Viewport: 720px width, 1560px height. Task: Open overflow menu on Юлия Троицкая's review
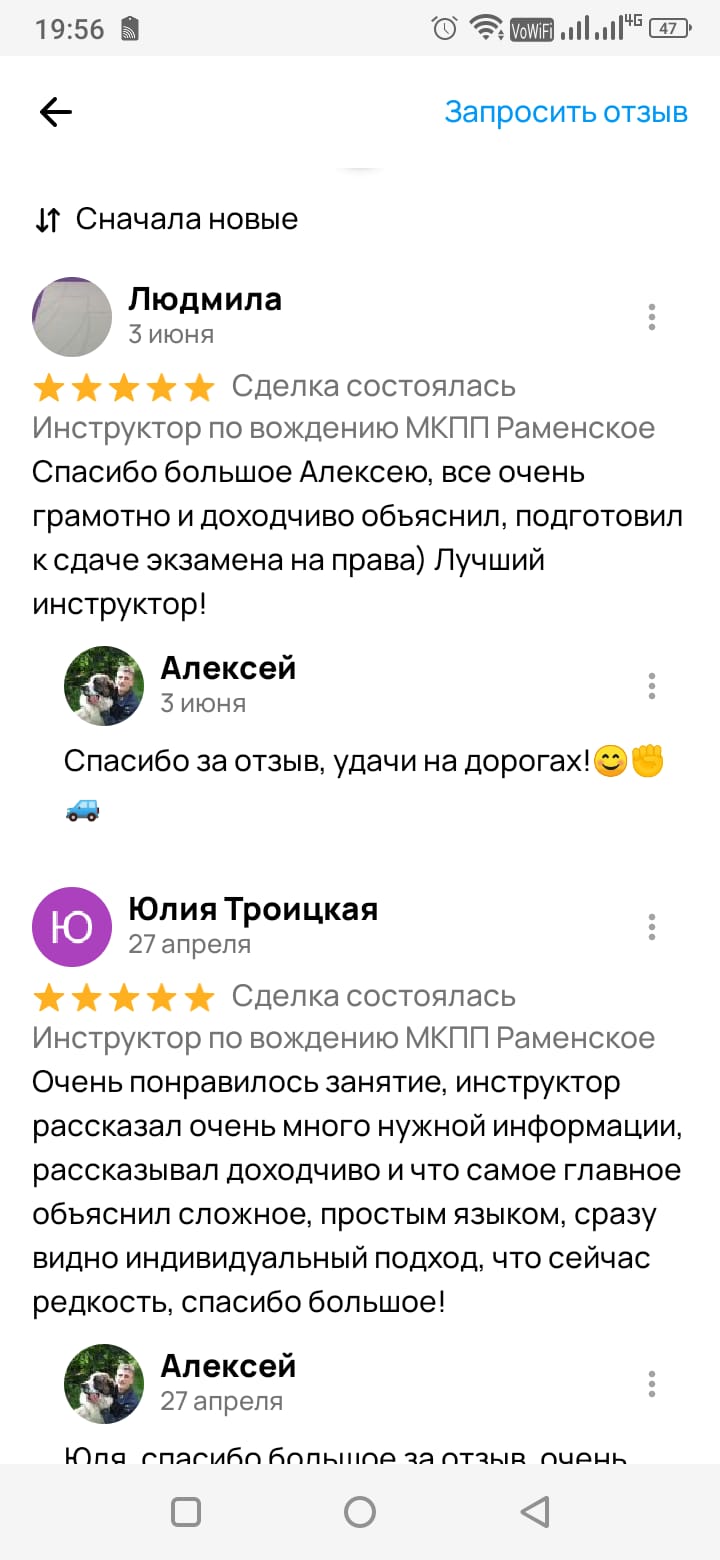[x=651, y=927]
